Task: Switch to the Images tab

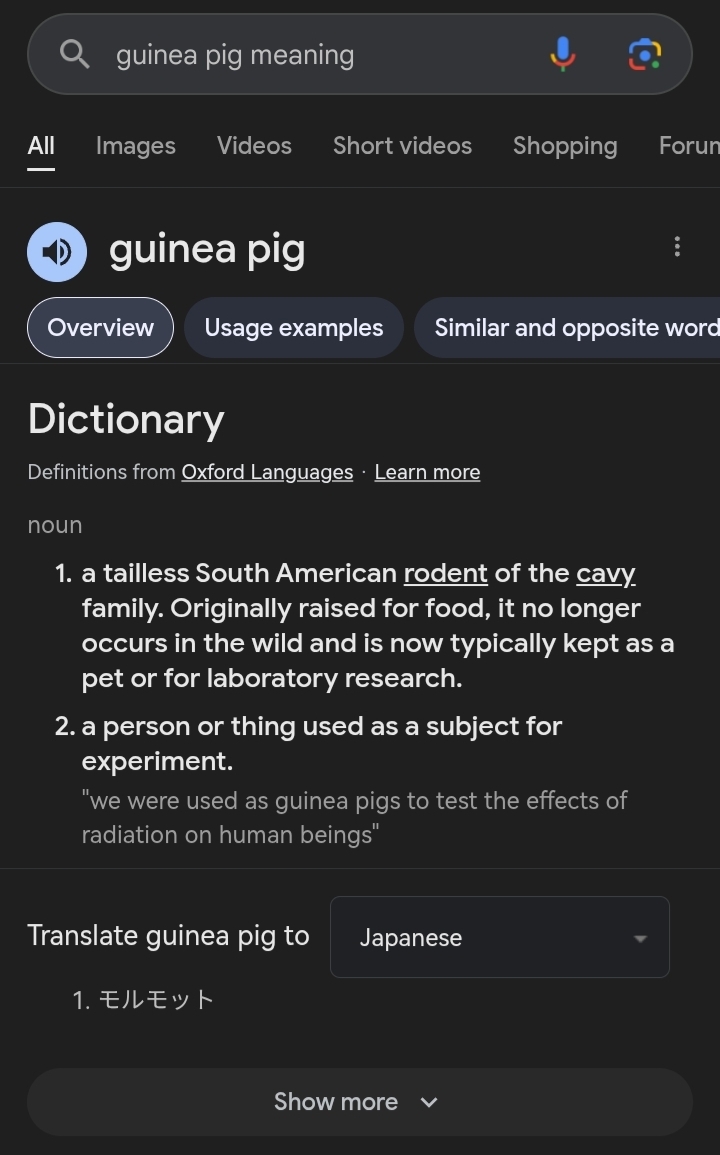Action: (x=135, y=146)
